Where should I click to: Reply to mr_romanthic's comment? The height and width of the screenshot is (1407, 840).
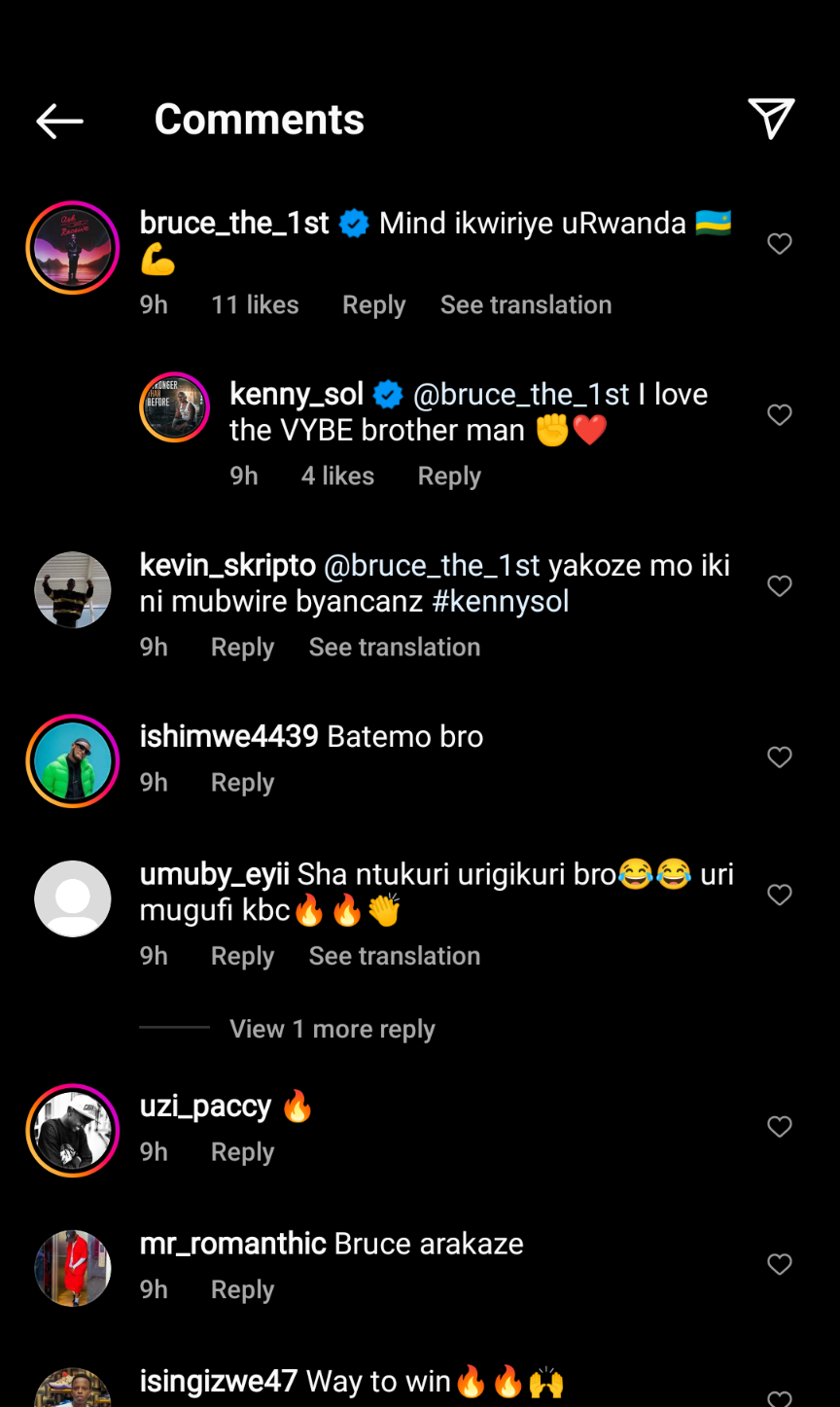pos(242,1290)
